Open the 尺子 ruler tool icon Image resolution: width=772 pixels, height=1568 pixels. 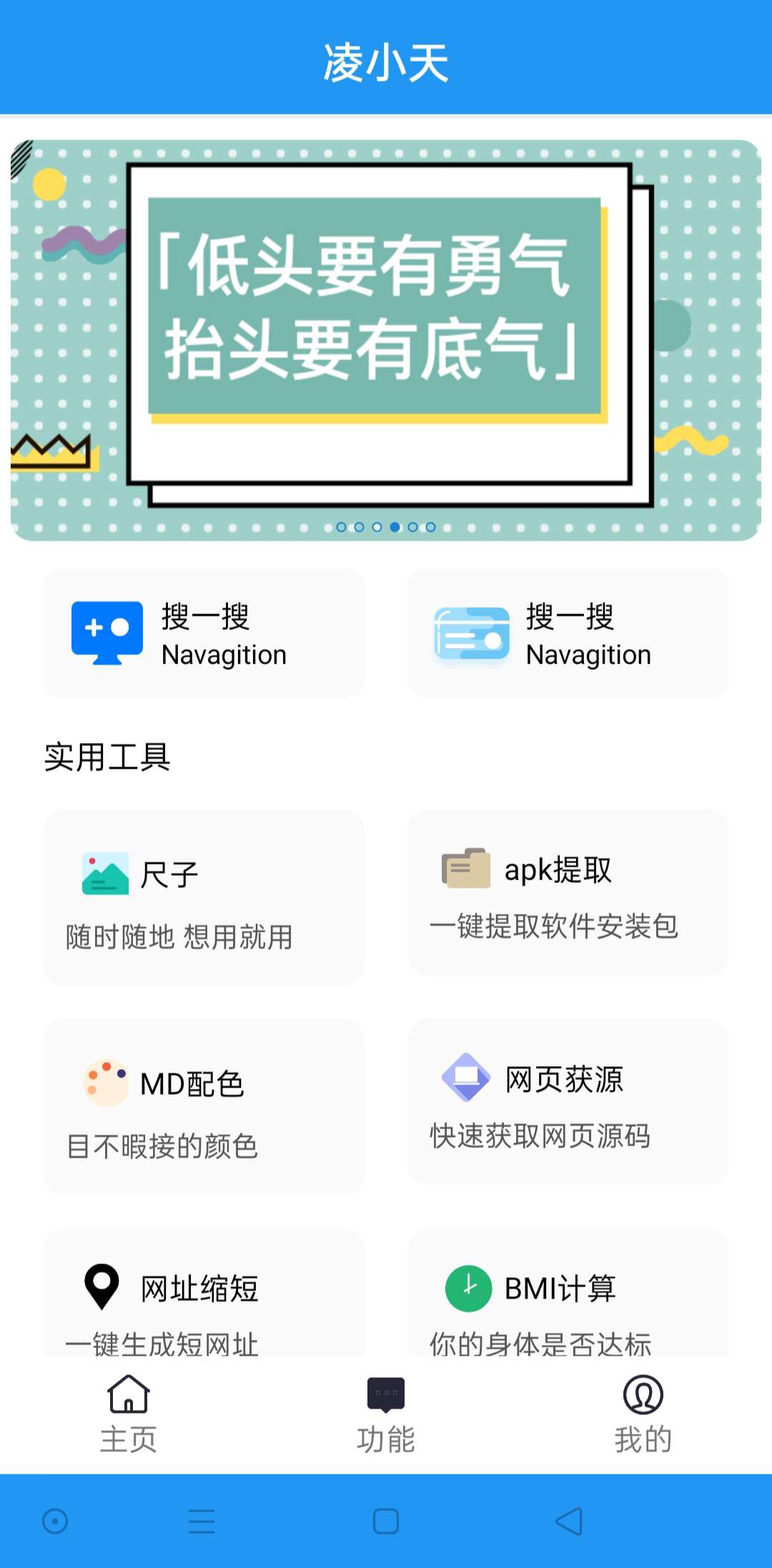(x=104, y=872)
